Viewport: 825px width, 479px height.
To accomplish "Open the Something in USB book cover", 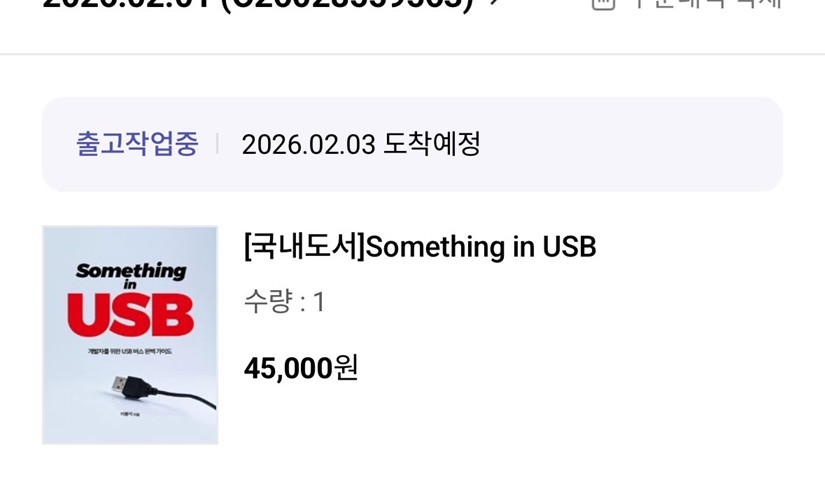I will pos(130,334).
